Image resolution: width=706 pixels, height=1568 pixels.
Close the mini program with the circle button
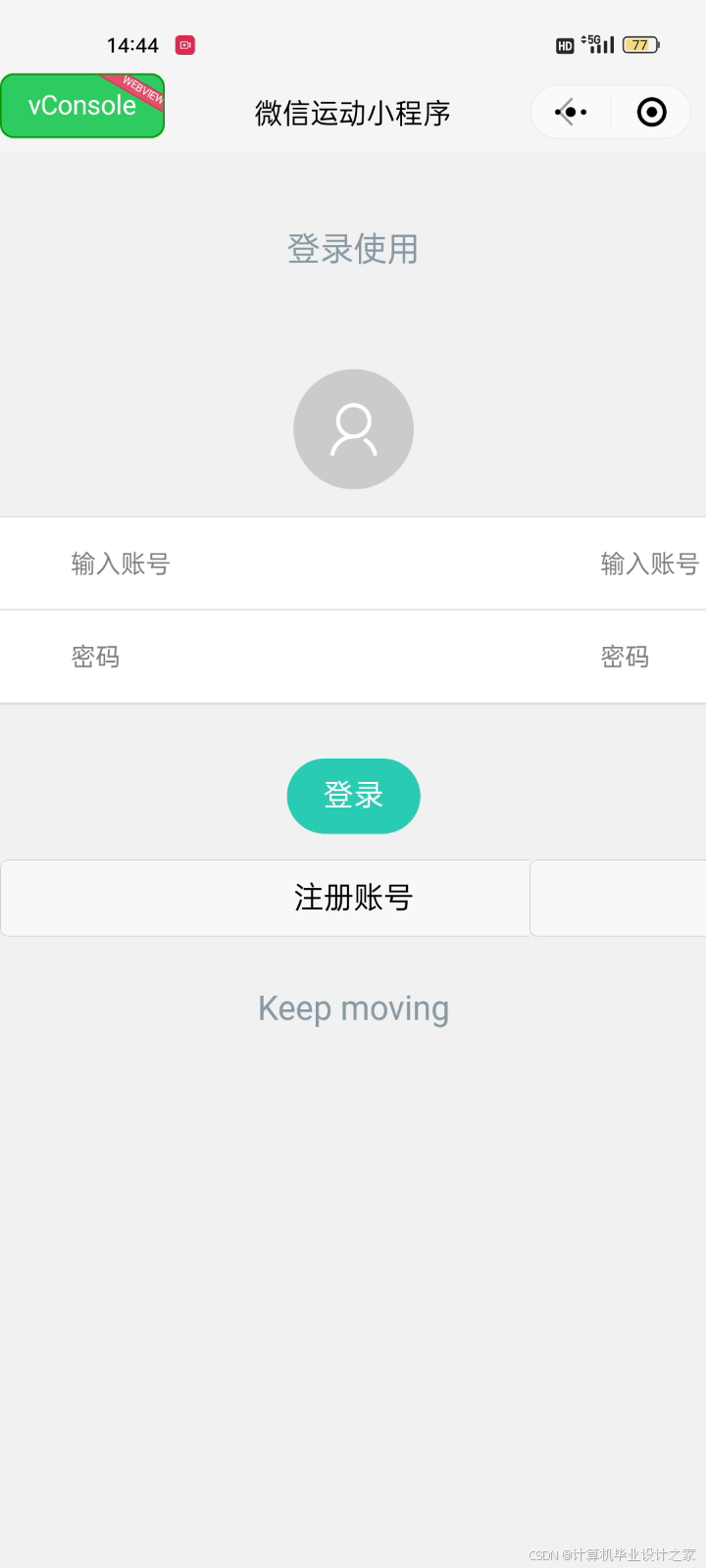point(652,113)
